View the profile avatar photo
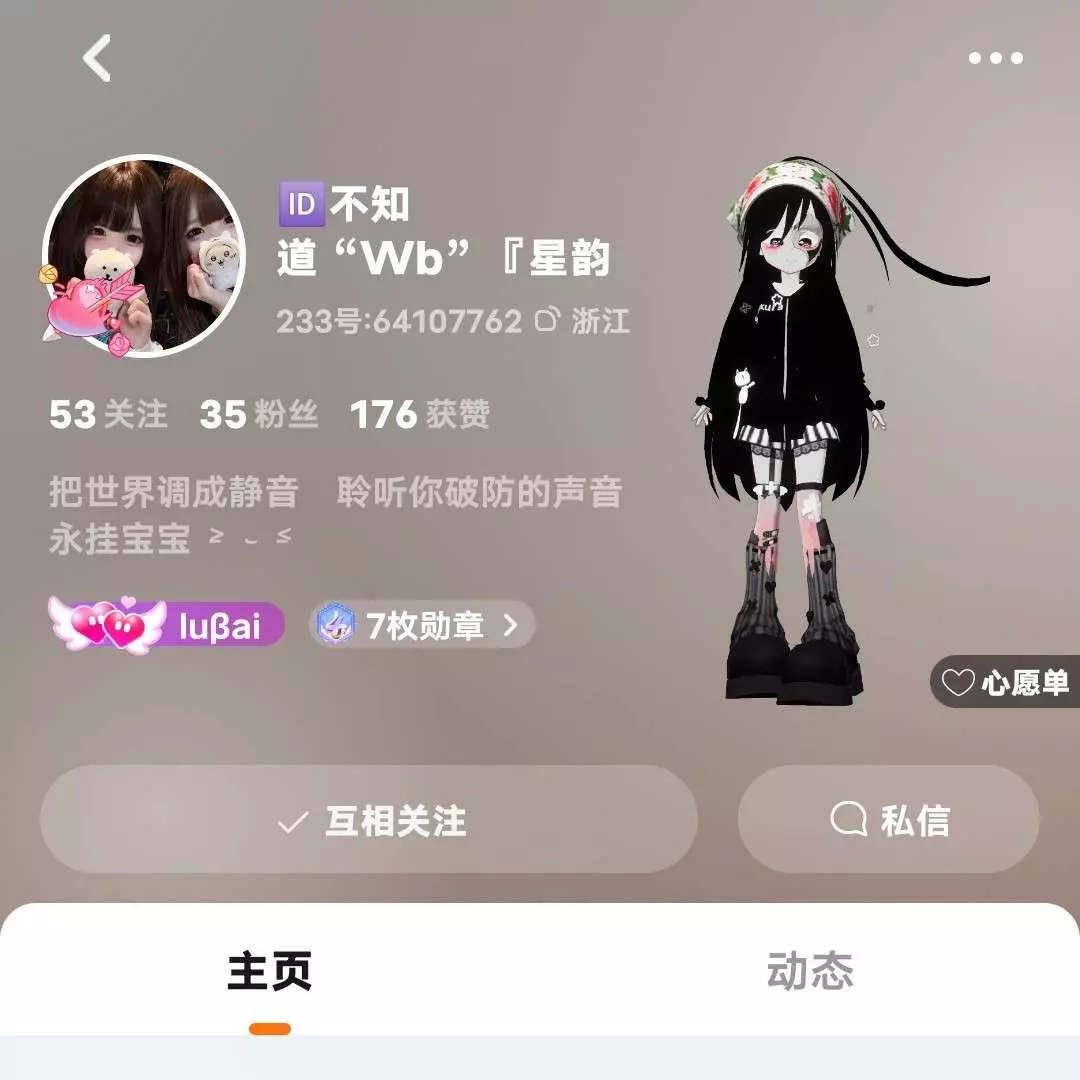The width and height of the screenshot is (1080, 1080). click(x=145, y=255)
